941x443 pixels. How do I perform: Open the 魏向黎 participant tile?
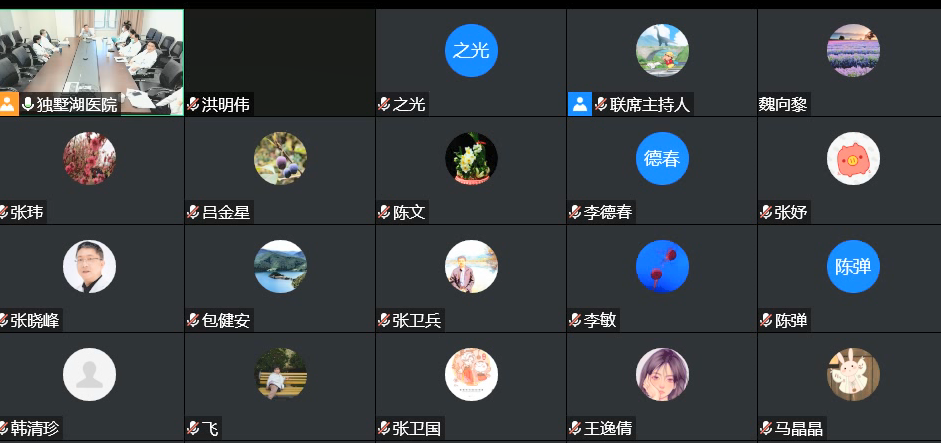[x=852, y=62]
